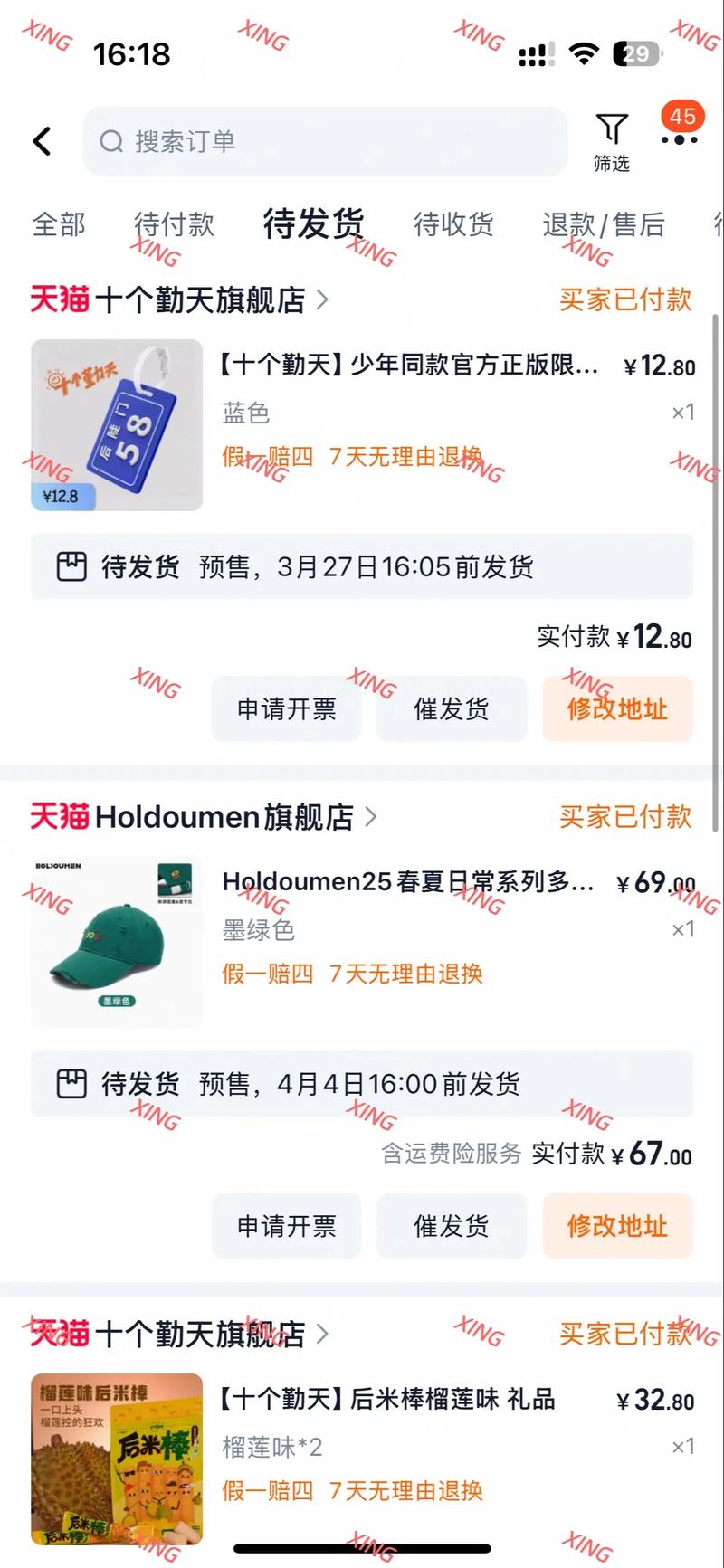The height and width of the screenshot is (1568, 724).
Task: Switch to the 待付款 tab
Action: (x=174, y=224)
